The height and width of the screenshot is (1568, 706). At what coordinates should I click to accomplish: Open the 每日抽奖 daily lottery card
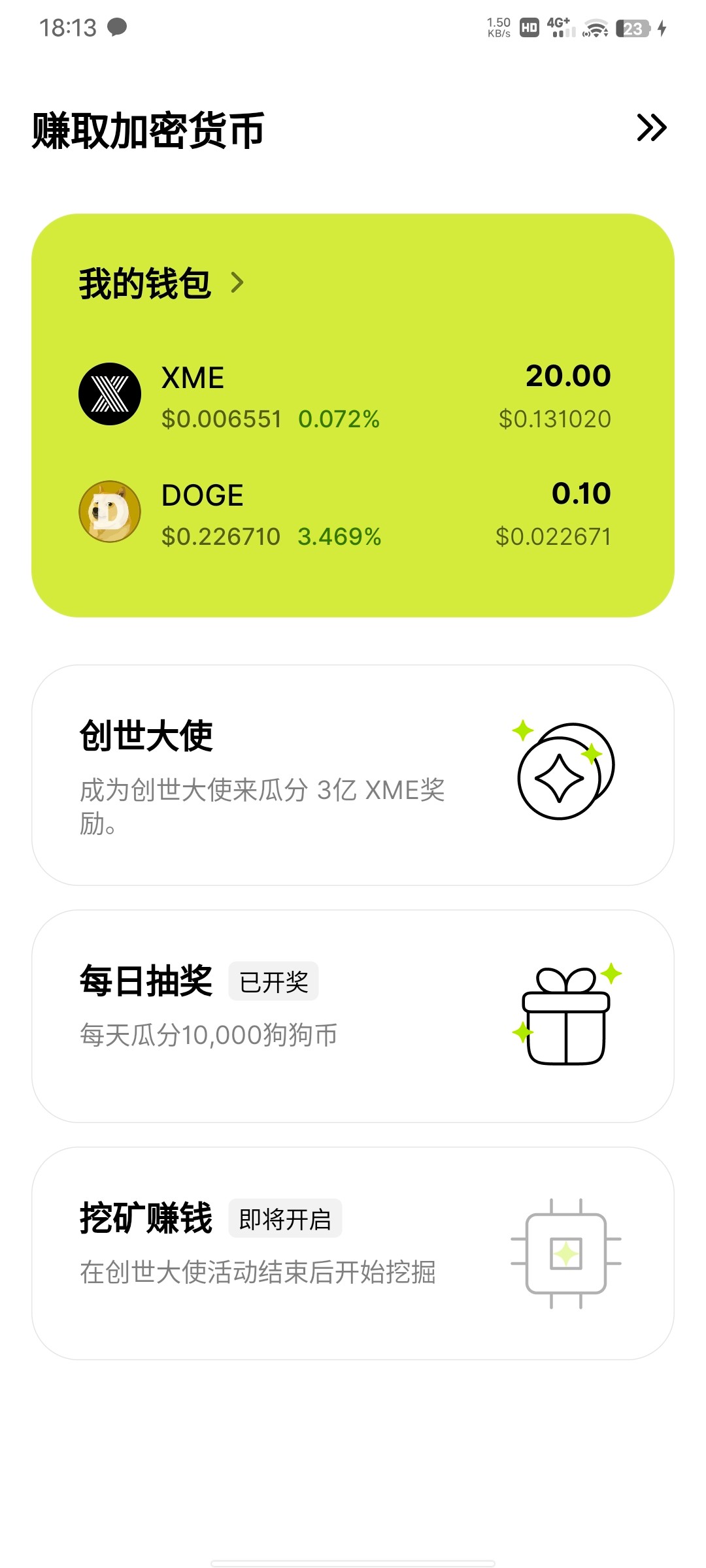[352, 1016]
